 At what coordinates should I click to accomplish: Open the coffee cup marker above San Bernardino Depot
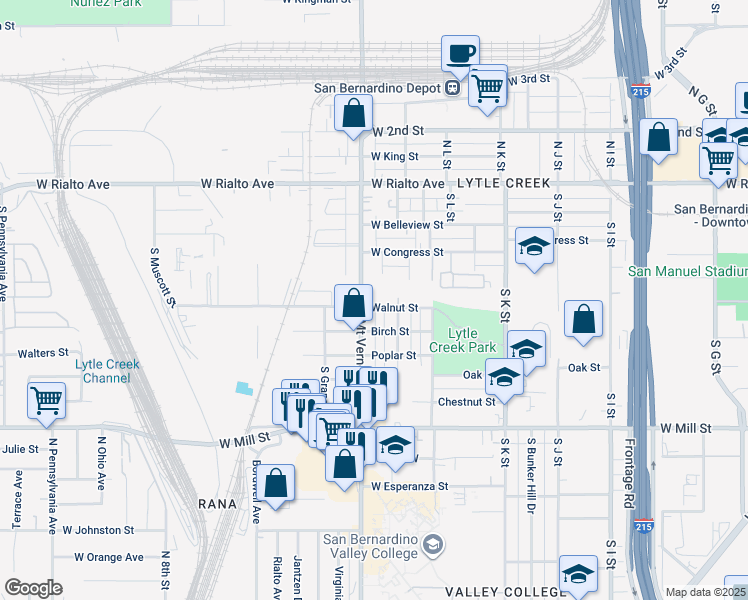pyautogui.click(x=460, y=54)
